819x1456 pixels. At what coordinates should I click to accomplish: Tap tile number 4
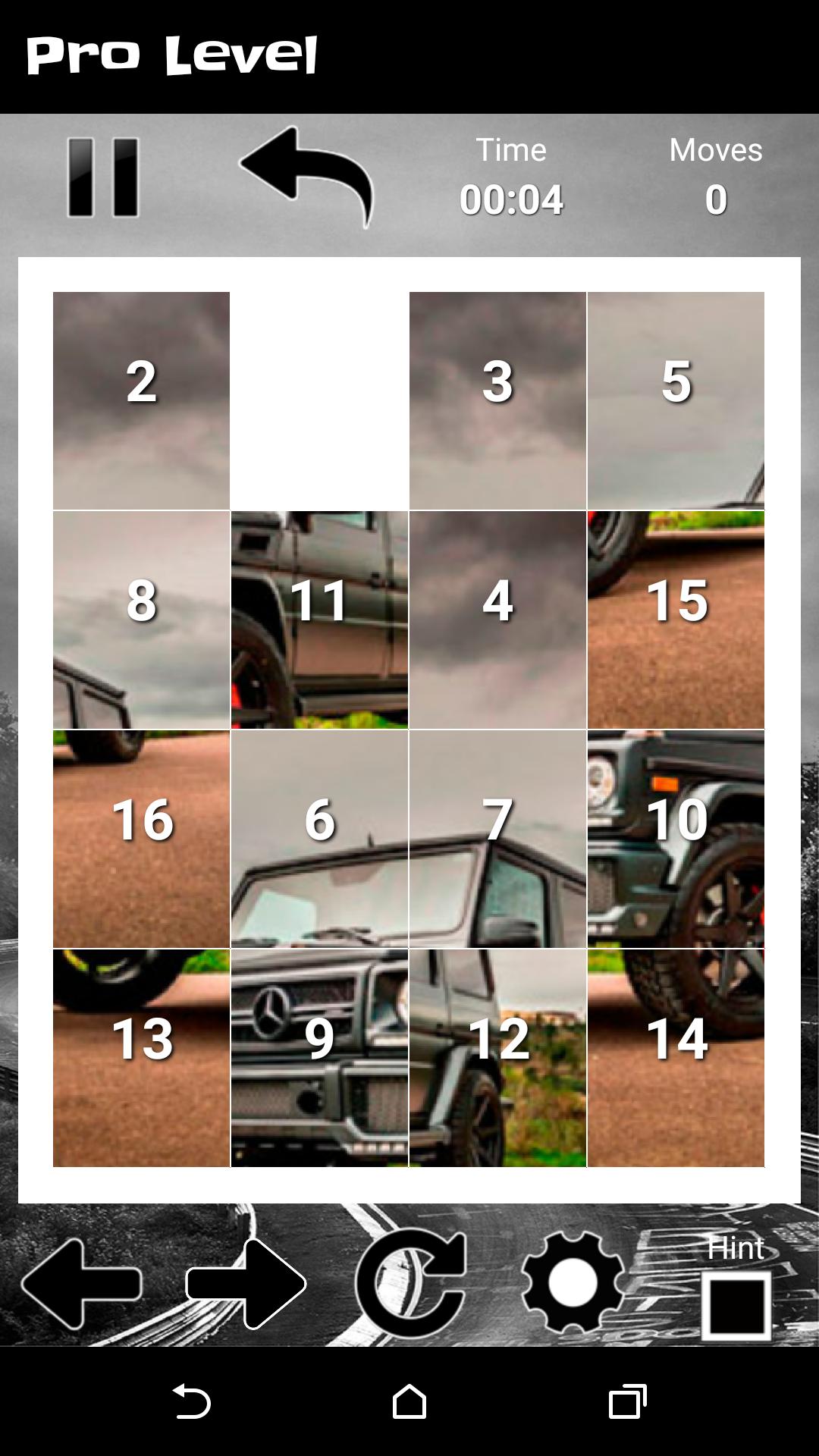click(x=497, y=620)
